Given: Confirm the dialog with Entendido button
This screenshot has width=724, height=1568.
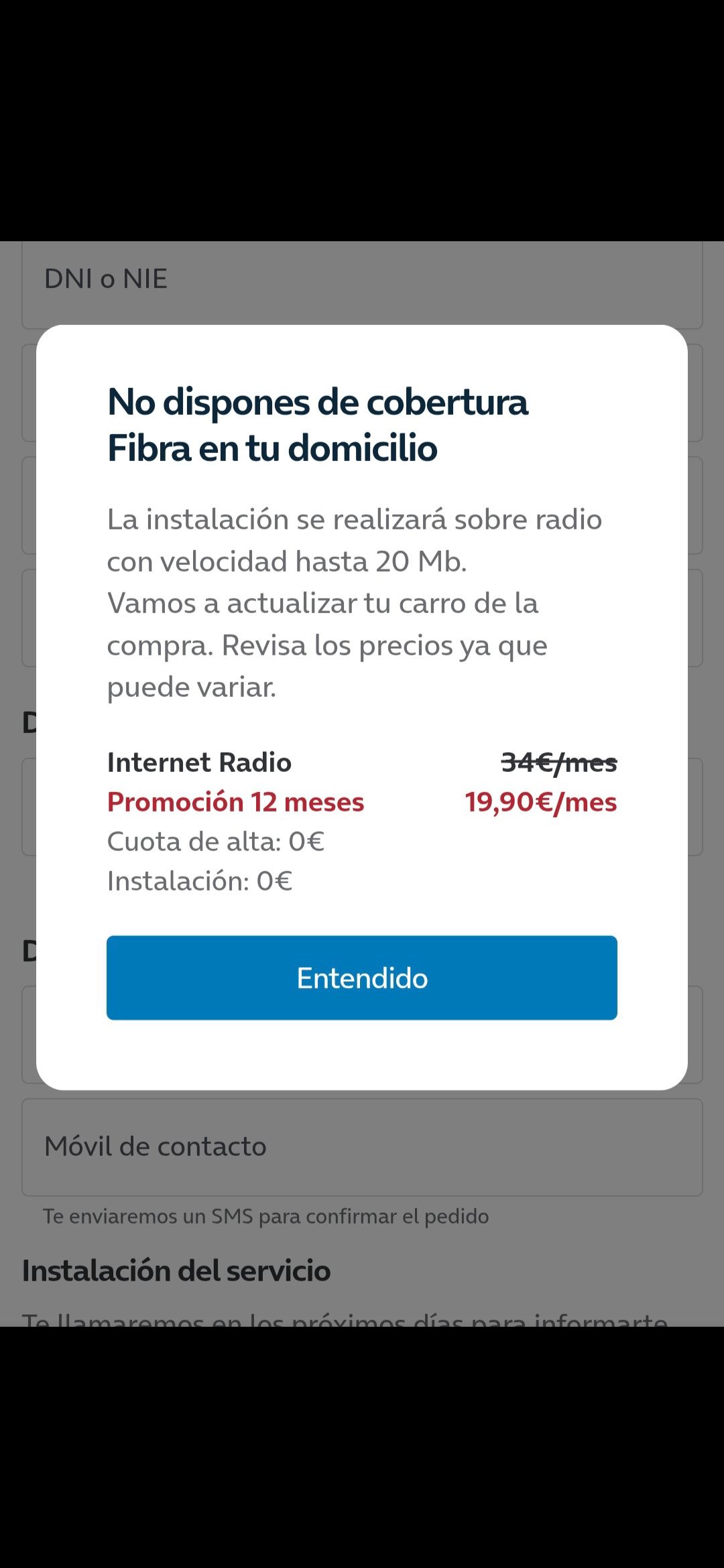Looking at the screenshot, I should (x=362, y=978).
